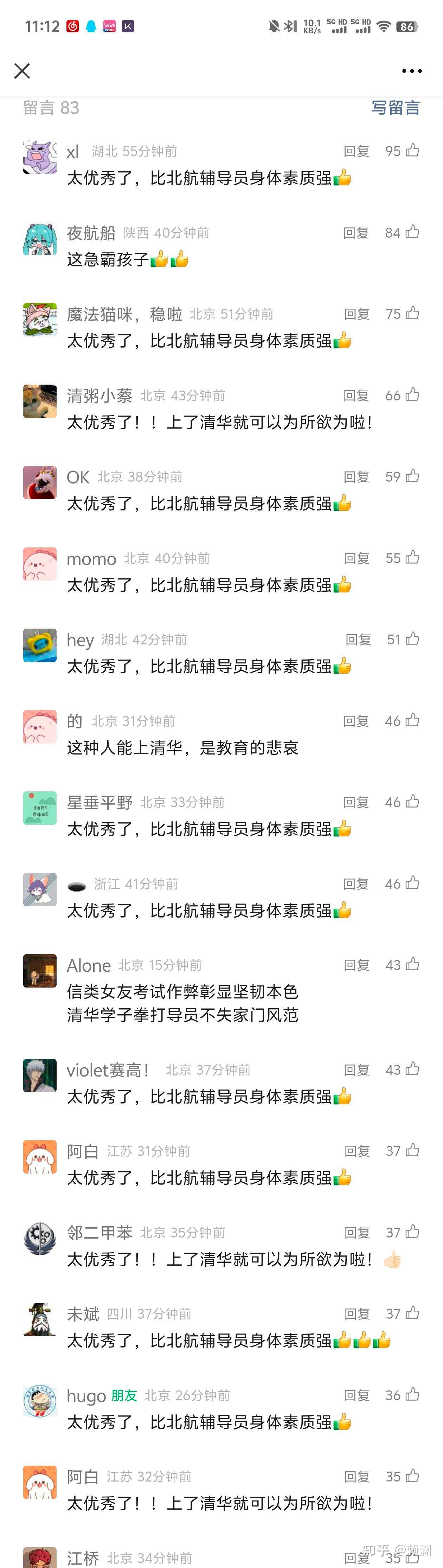Open the three-dot overflow menu
Viewport: 443px width, 1568px height.
pyautogui.click(x=412, y=71)
